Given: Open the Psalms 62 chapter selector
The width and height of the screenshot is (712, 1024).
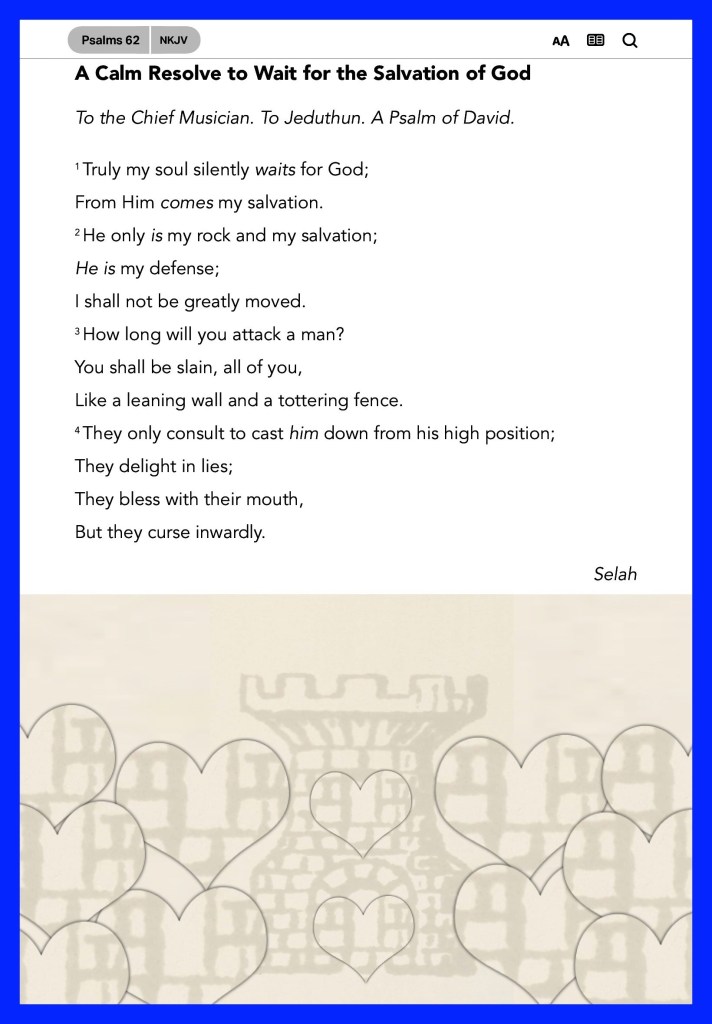Looking at the screenshot, I should pyautogui.click(x=109, y=40).
